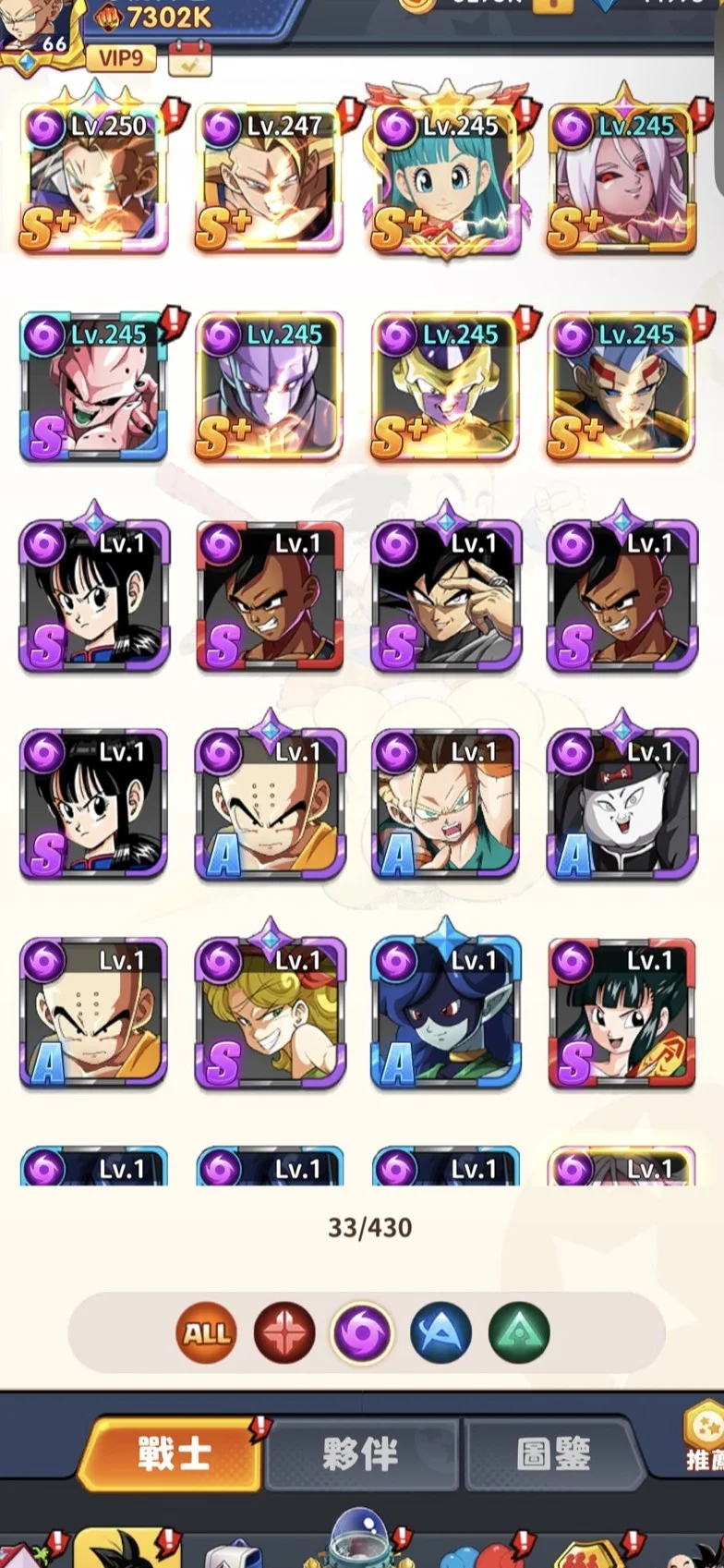Image resolution: width=724 pixels, height=1568 pixels.
Task: Select the Lv.245 blue-haired girl card
Action: [x=445, y=179]
